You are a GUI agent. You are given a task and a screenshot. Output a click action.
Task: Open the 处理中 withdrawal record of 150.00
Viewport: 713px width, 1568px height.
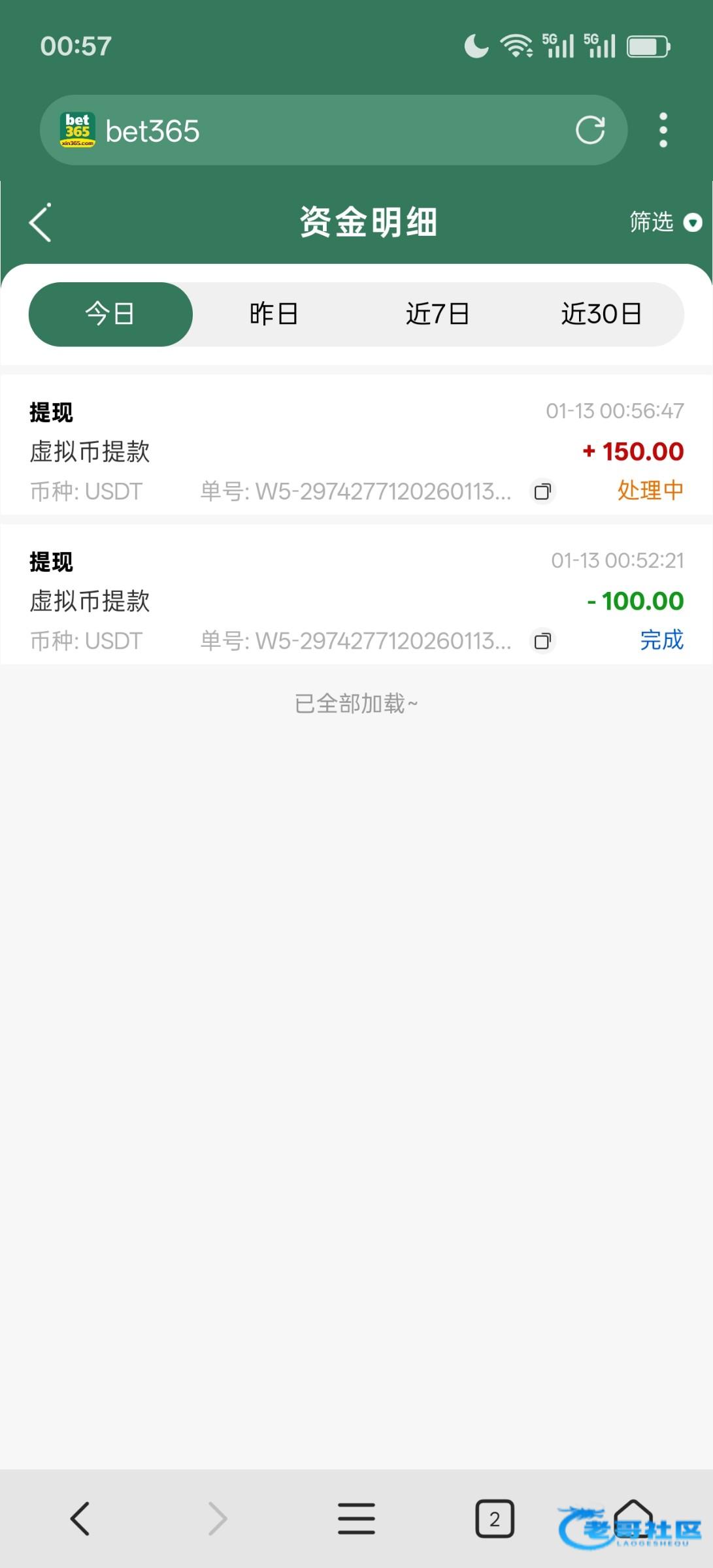(356, 451)
